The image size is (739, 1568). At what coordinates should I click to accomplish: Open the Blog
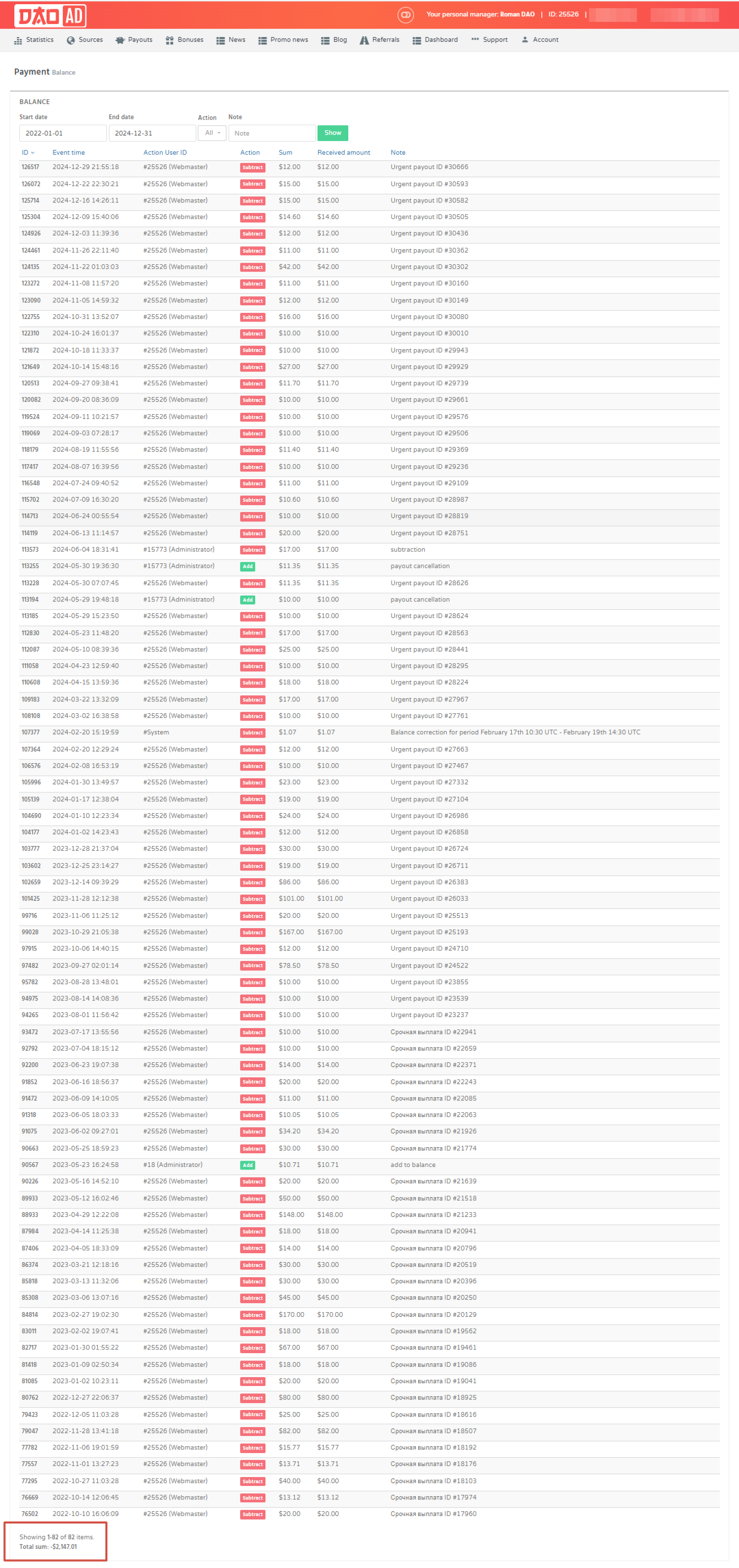click(334, 40)
